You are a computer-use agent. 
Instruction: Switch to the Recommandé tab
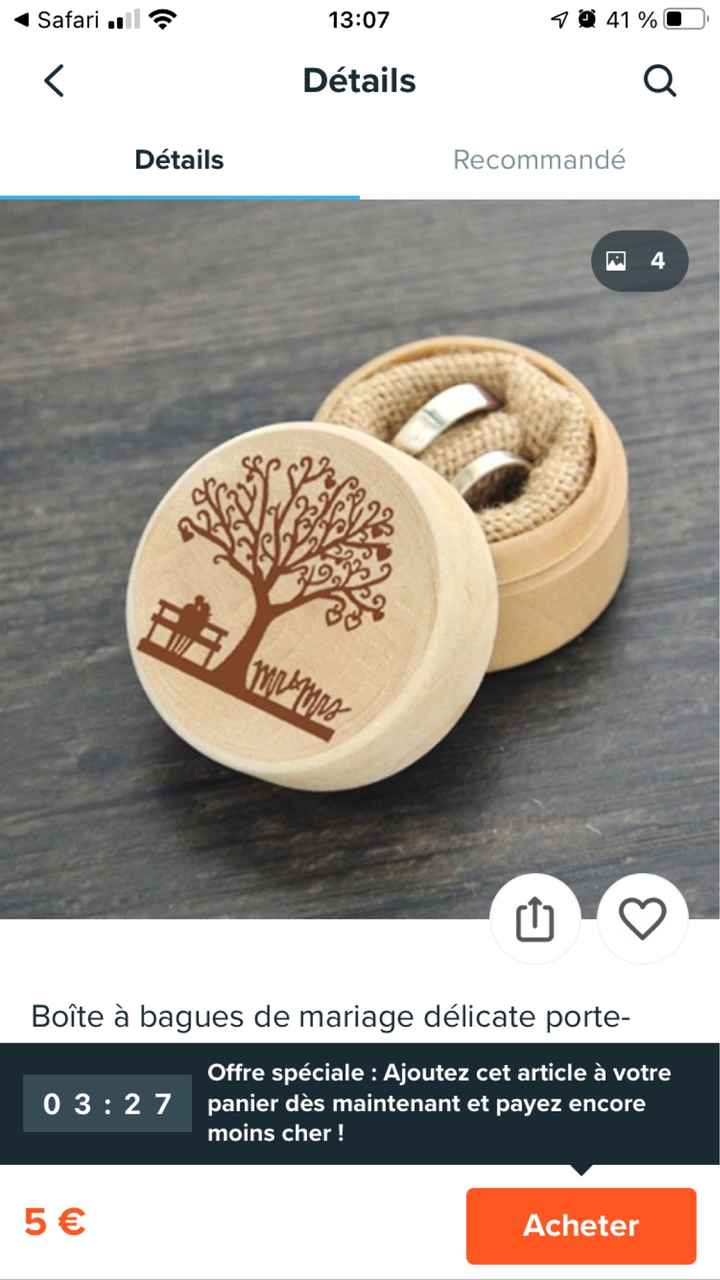click(539, 160)
